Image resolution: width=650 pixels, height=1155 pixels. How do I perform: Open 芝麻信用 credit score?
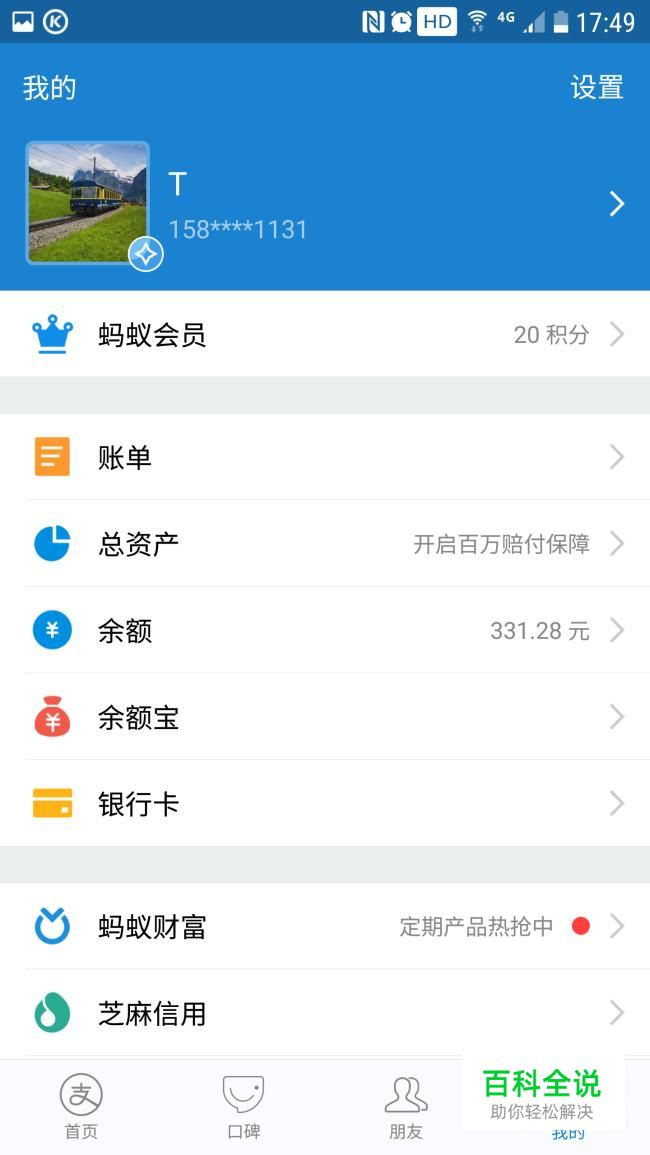(x=325, y=1013)
